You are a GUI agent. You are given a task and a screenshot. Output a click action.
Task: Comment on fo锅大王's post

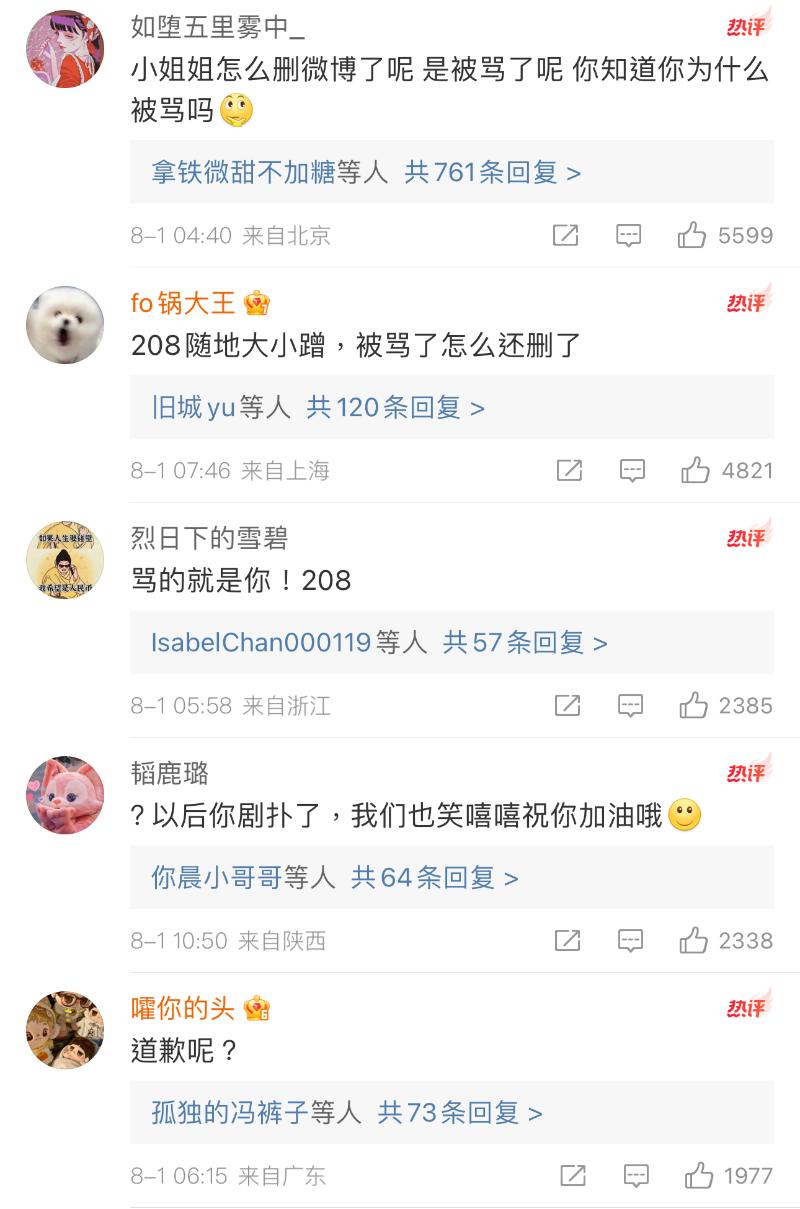(632, 471)
